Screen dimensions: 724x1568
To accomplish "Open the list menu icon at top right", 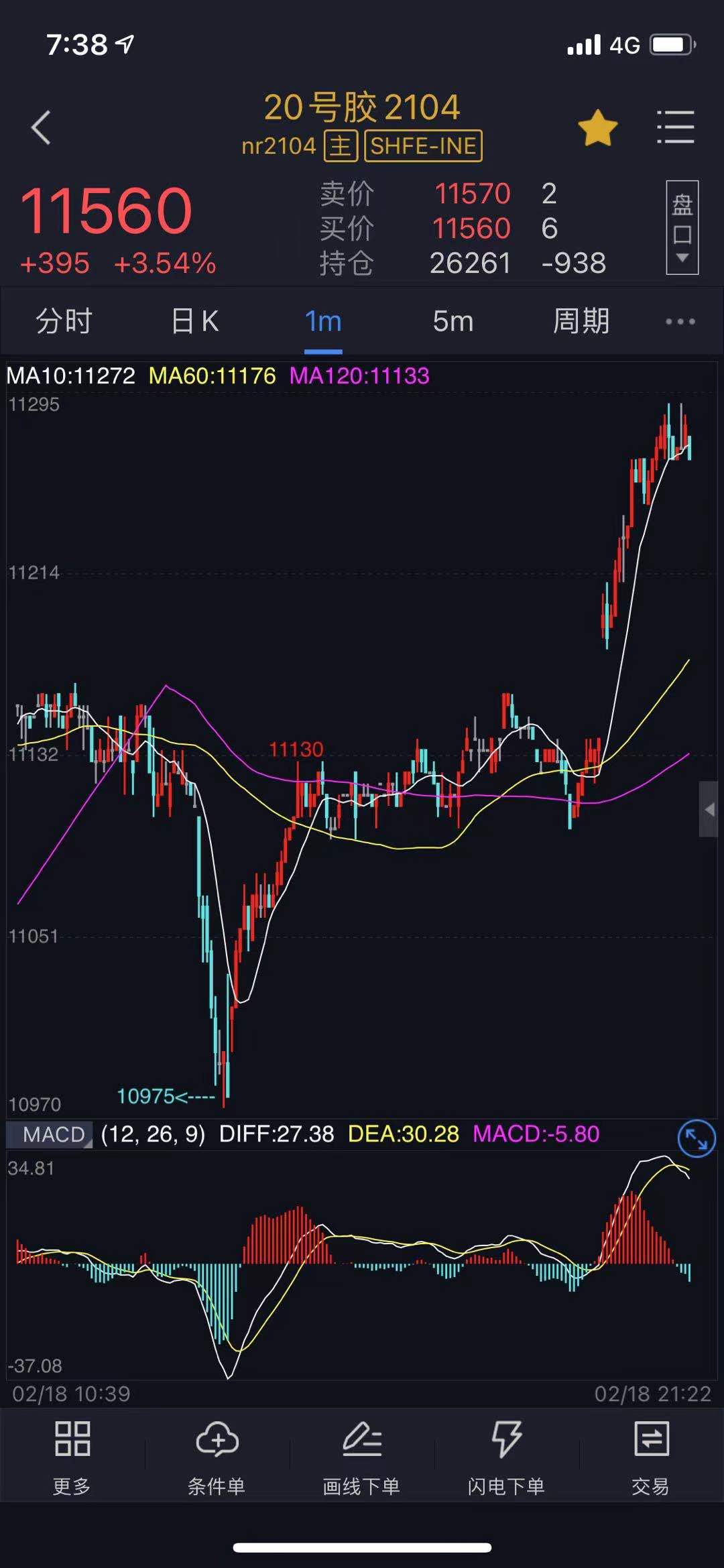I will point(675,127).
